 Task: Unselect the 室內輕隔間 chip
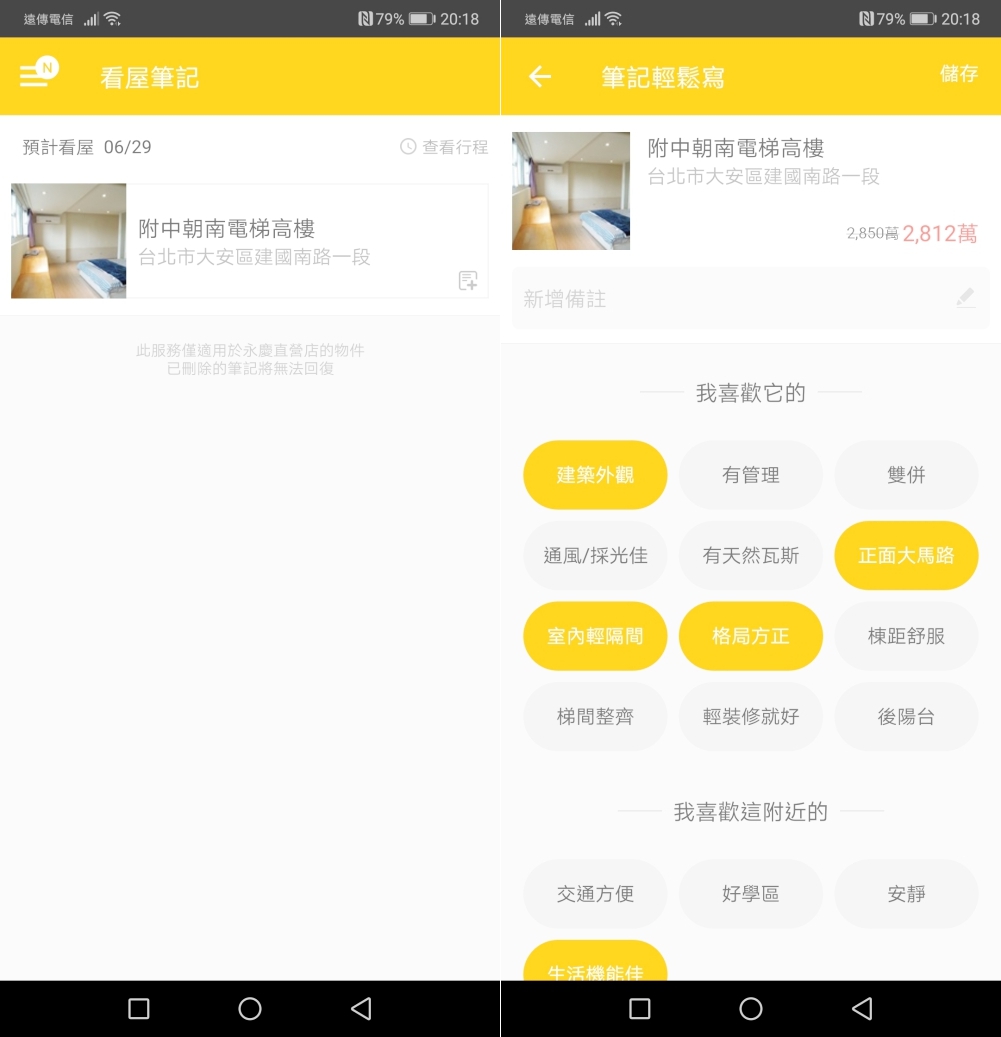(595, 636)
